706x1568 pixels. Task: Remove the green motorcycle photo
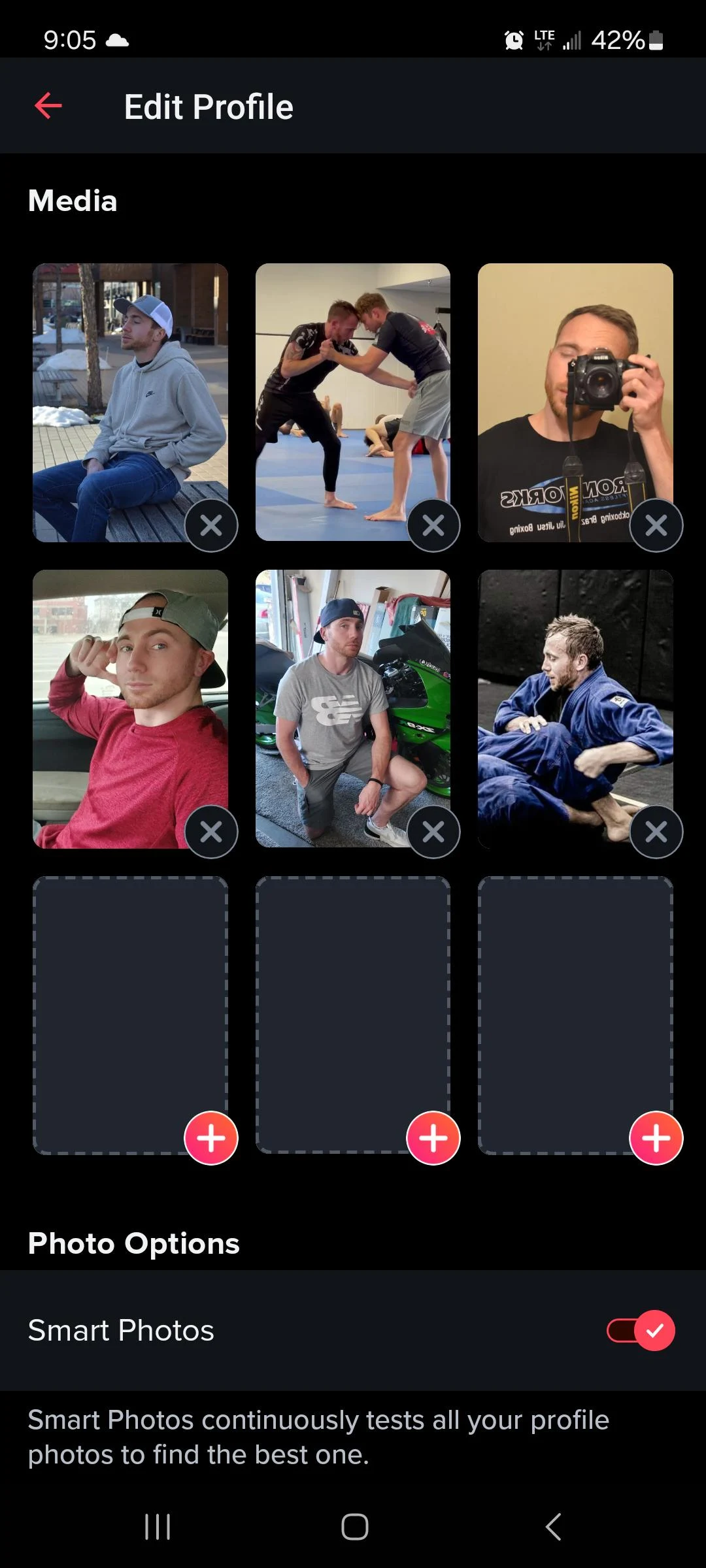click(433, 831)
